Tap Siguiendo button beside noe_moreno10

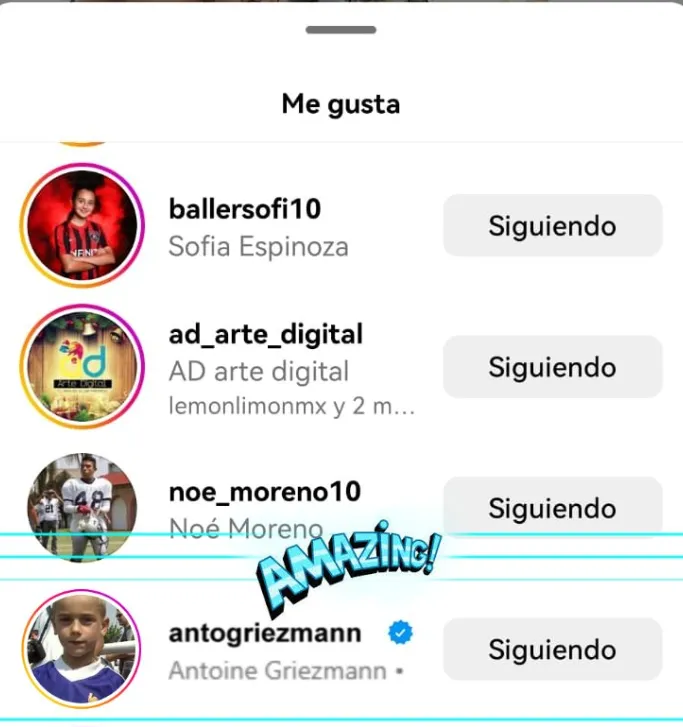click(x=552, y=506)
